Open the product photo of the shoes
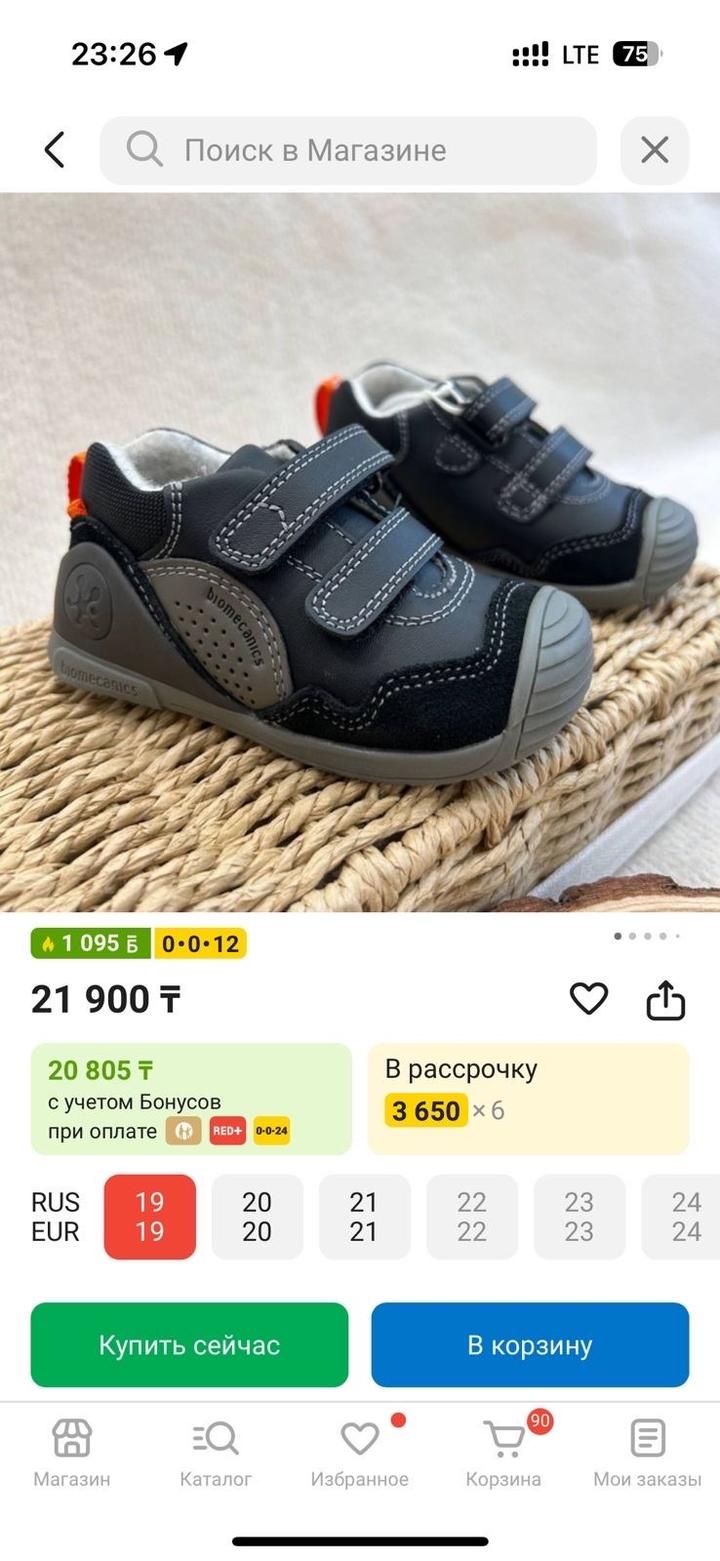Screen dimensions: 720x1561 pos(360,550)
